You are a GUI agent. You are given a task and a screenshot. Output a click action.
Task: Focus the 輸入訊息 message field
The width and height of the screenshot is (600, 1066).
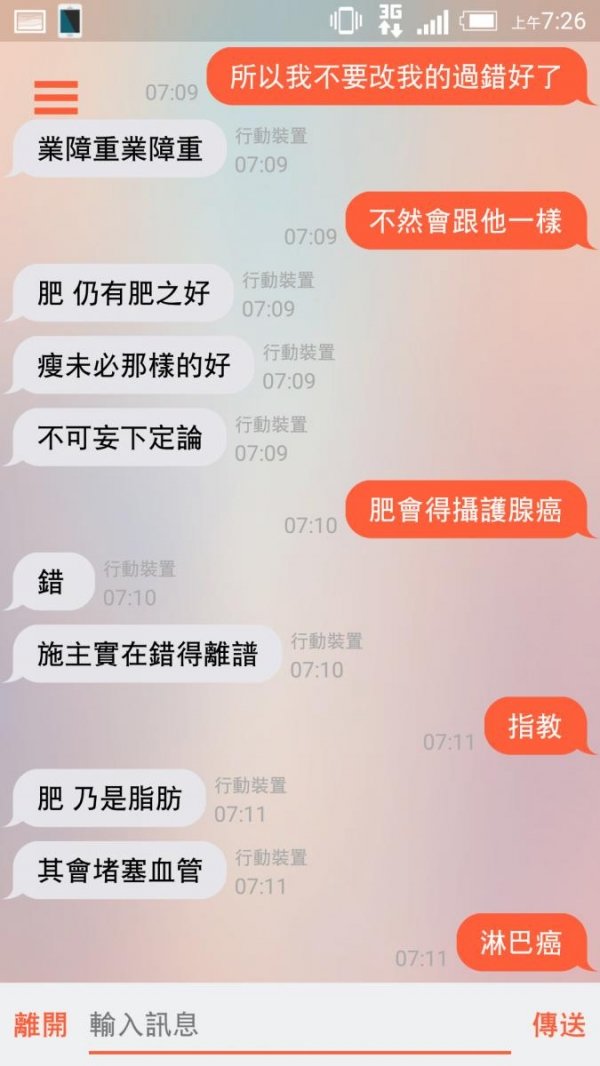click(x=300, y=1024)
